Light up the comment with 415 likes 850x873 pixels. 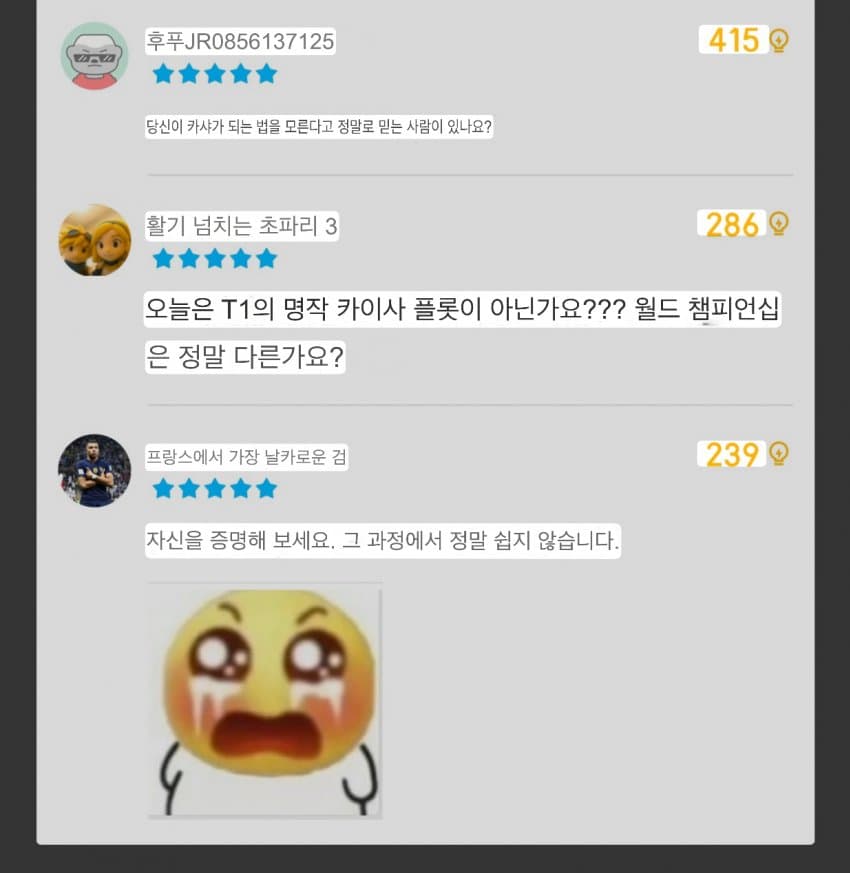[x=779, y=41]
